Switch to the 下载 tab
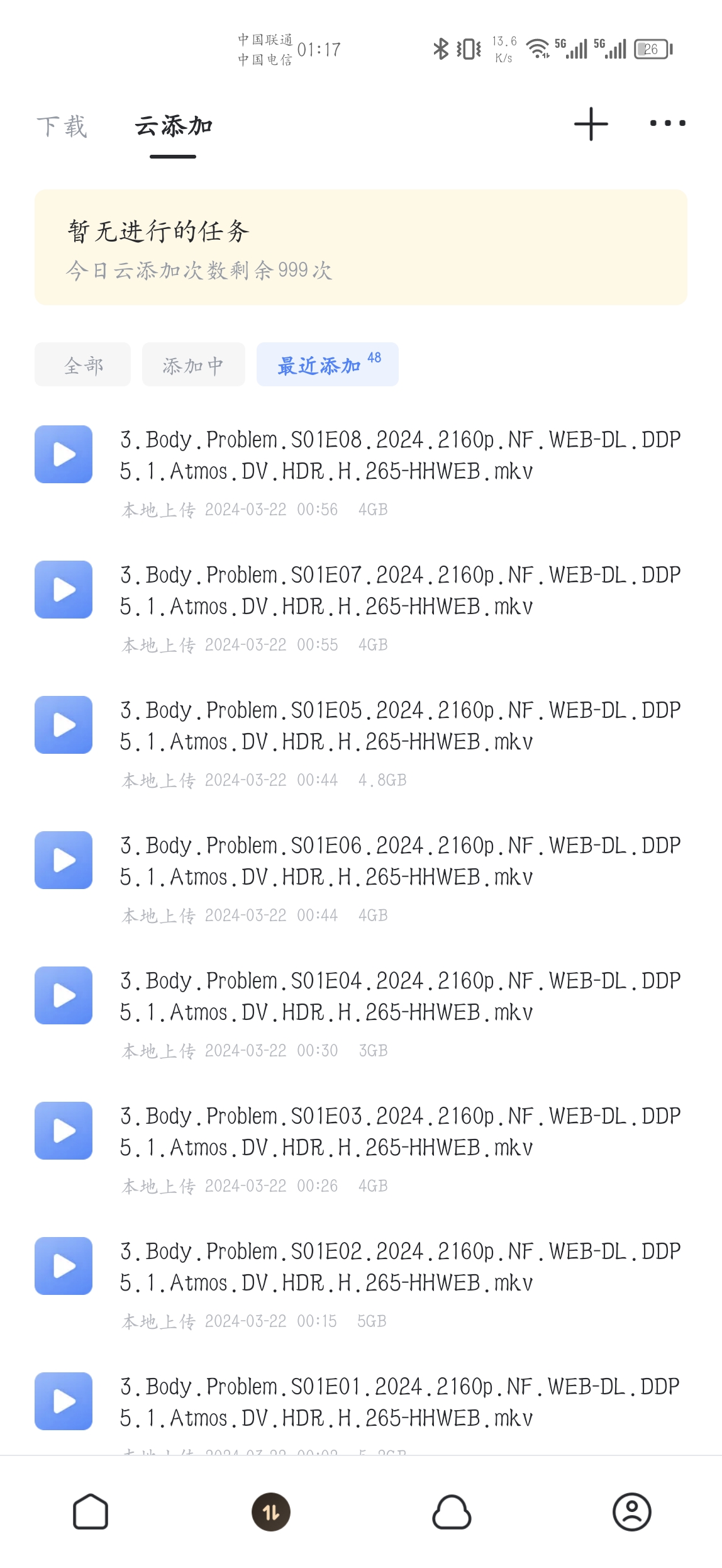This screenshot has width=722, height=1568. coord(62,126)
